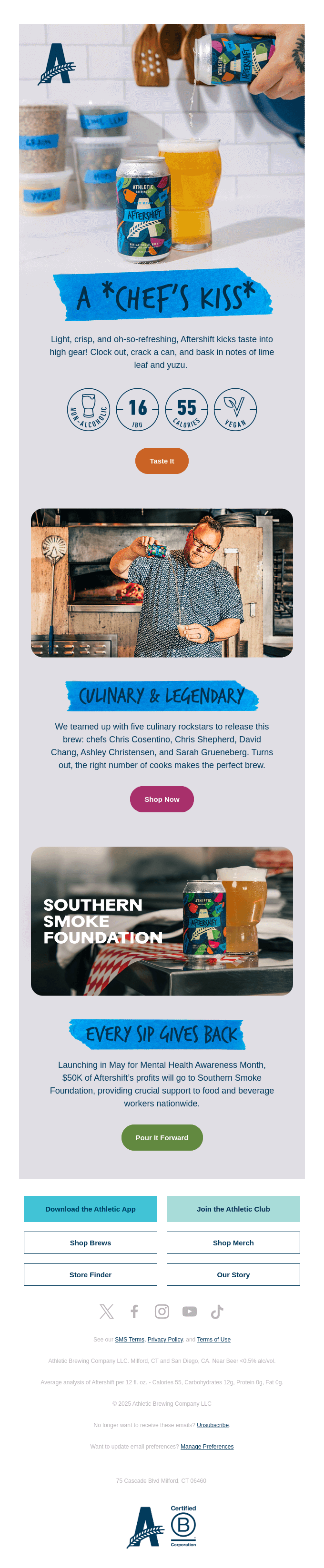Screen dimensions: 324x1568
Task: Join the Athletic Club
Action: pos(233,1209)
